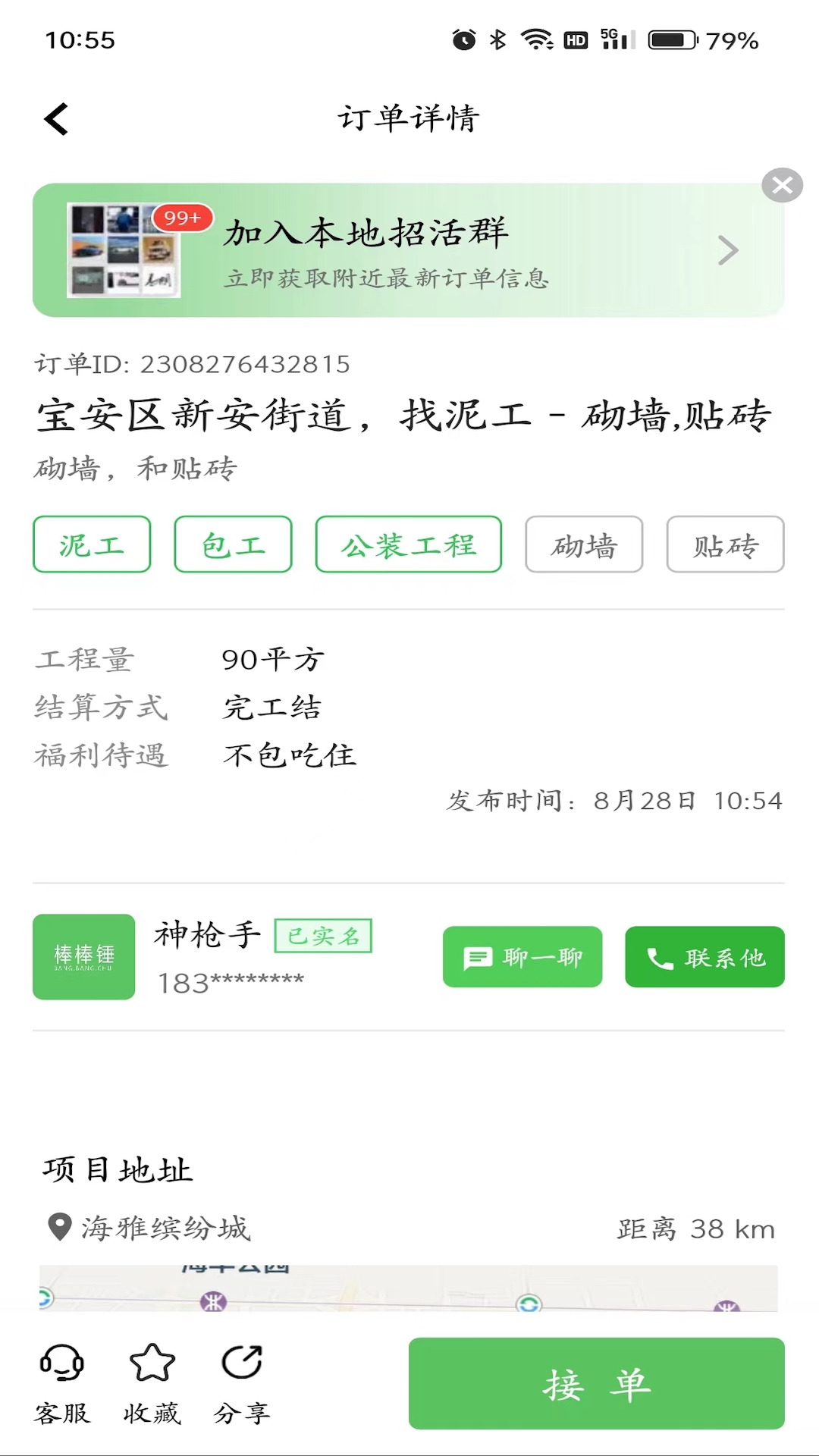
Task: Dismiss the 加入本地招活群 banner
Action: point(782,185)
